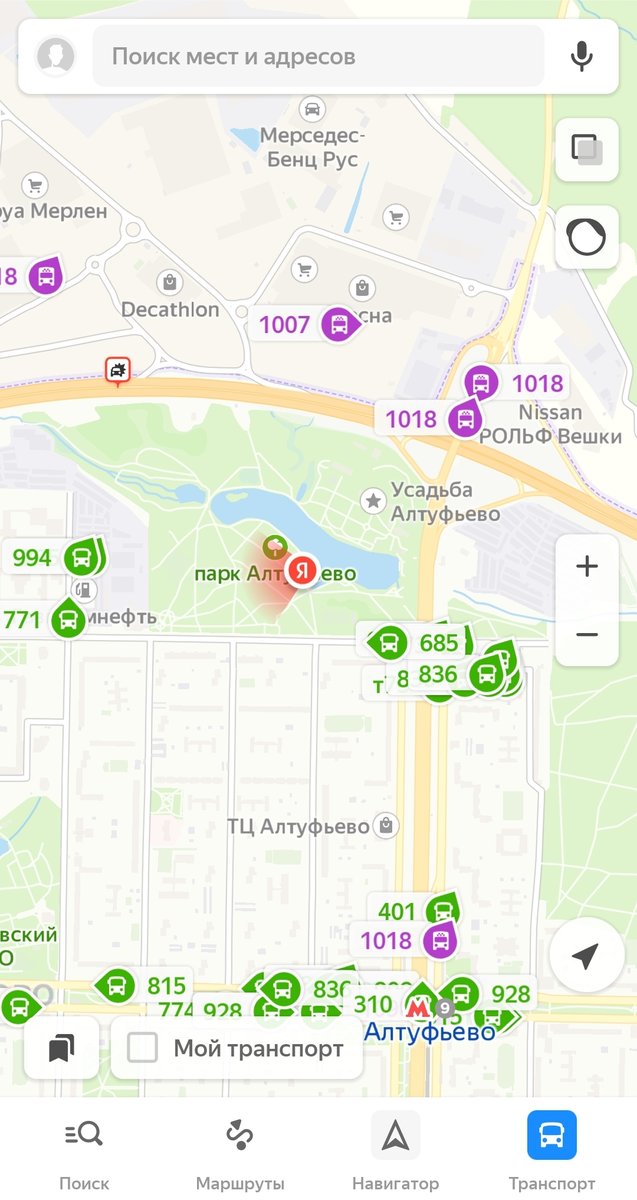Open the profile avatar
This screenshot has height=1200, width=637.
(x=56, y=57)
